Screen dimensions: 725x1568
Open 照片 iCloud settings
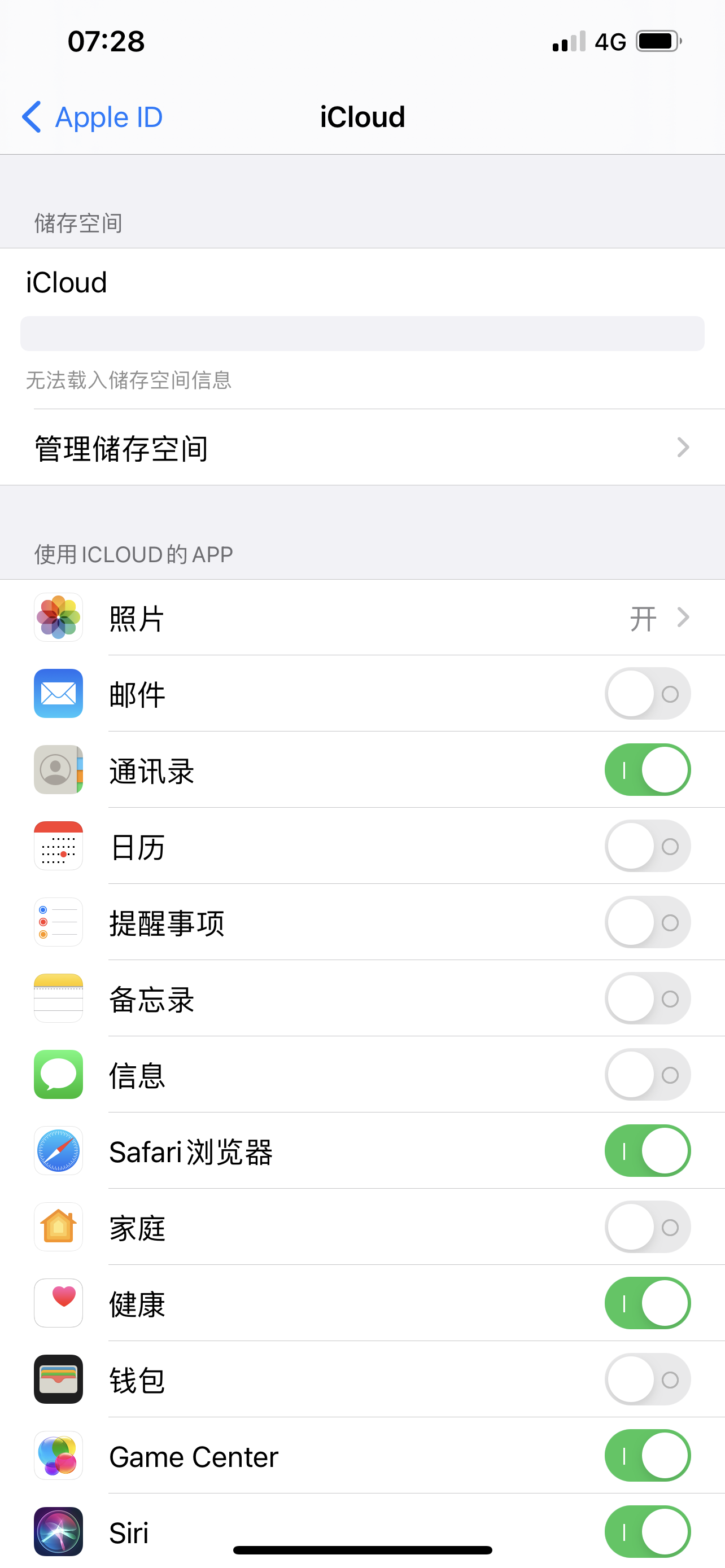coord(361,618)
